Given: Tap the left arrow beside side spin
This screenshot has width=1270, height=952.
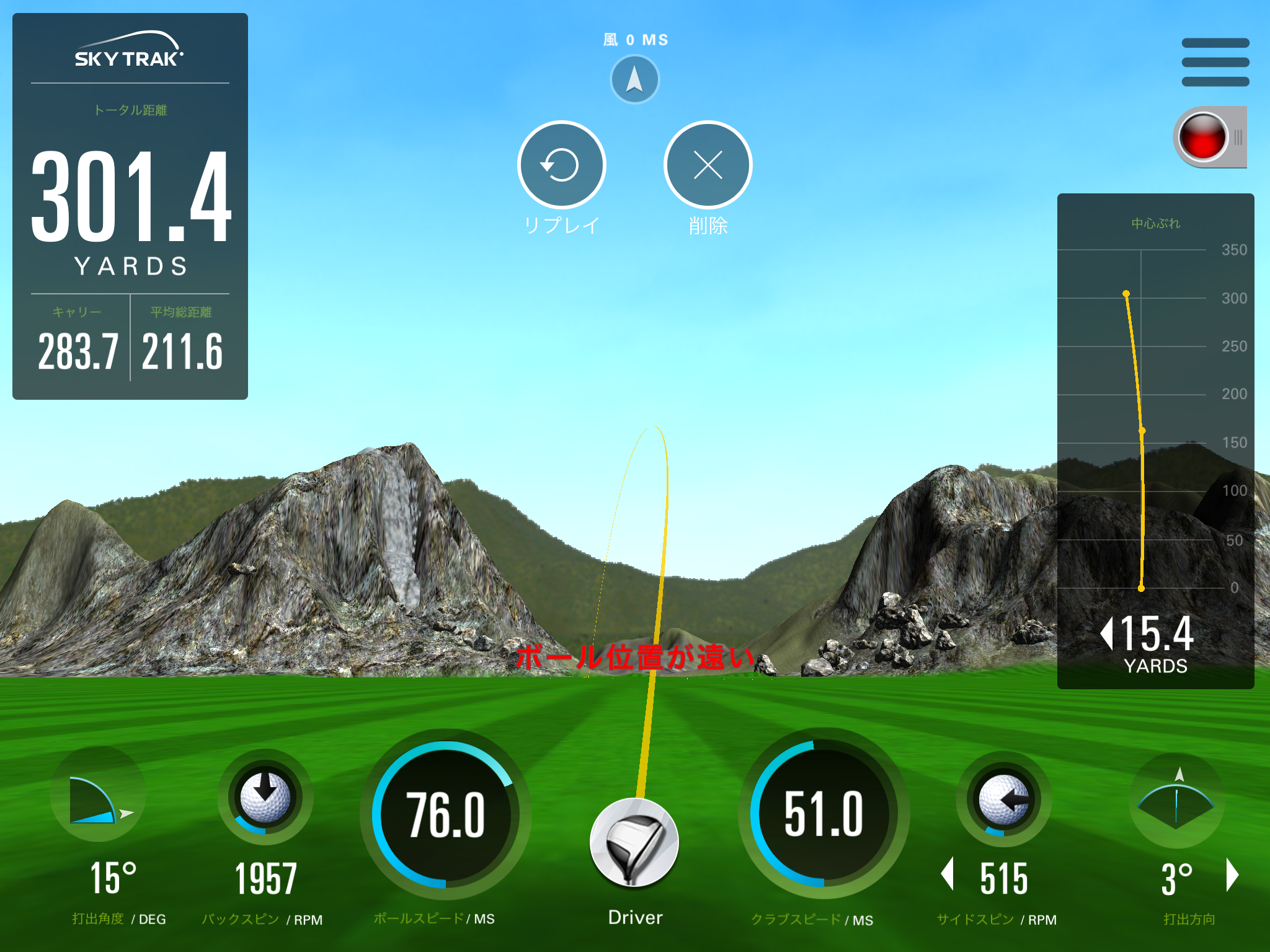Looking at the screenshot, I should click(947, 875).
